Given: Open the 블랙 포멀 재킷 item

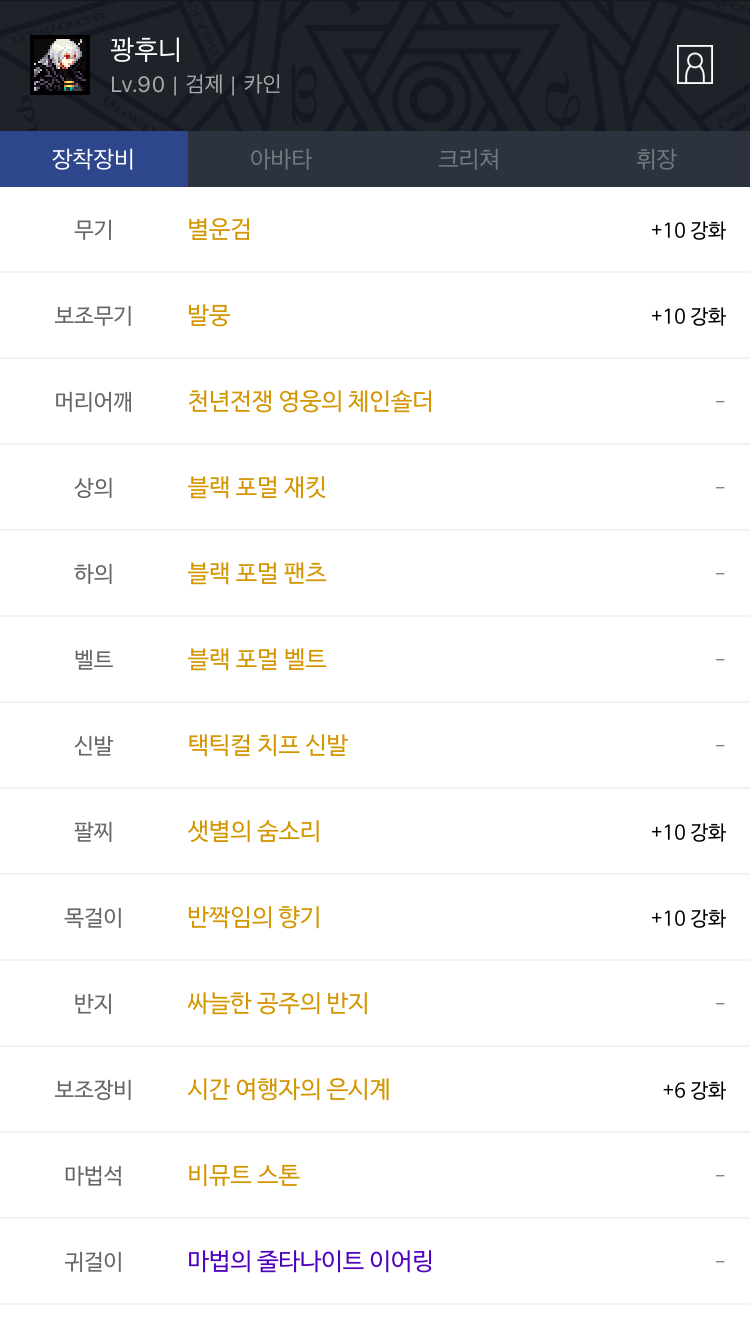Looking at the screenshot, I should coord(257,488).
